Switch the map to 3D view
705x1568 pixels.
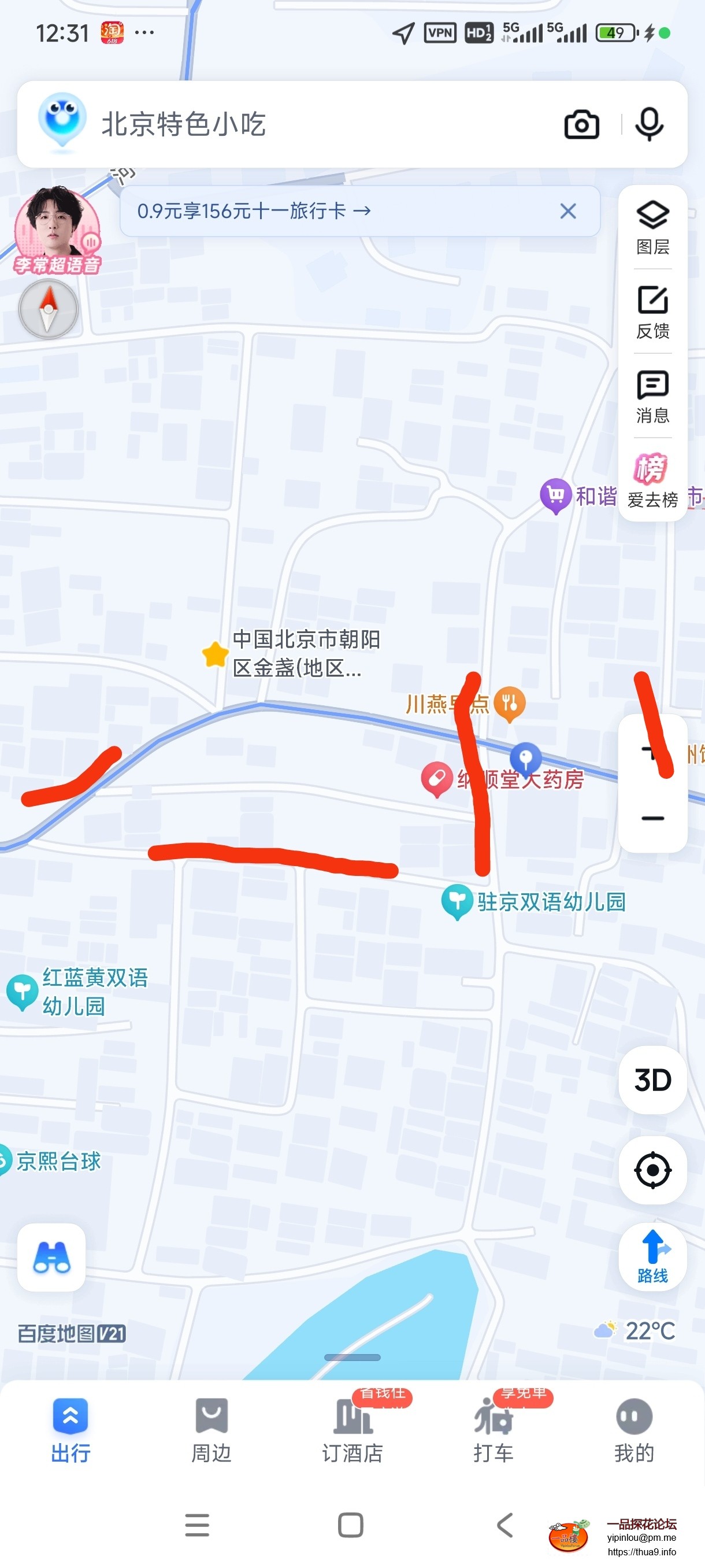[x=652, y=1081]
